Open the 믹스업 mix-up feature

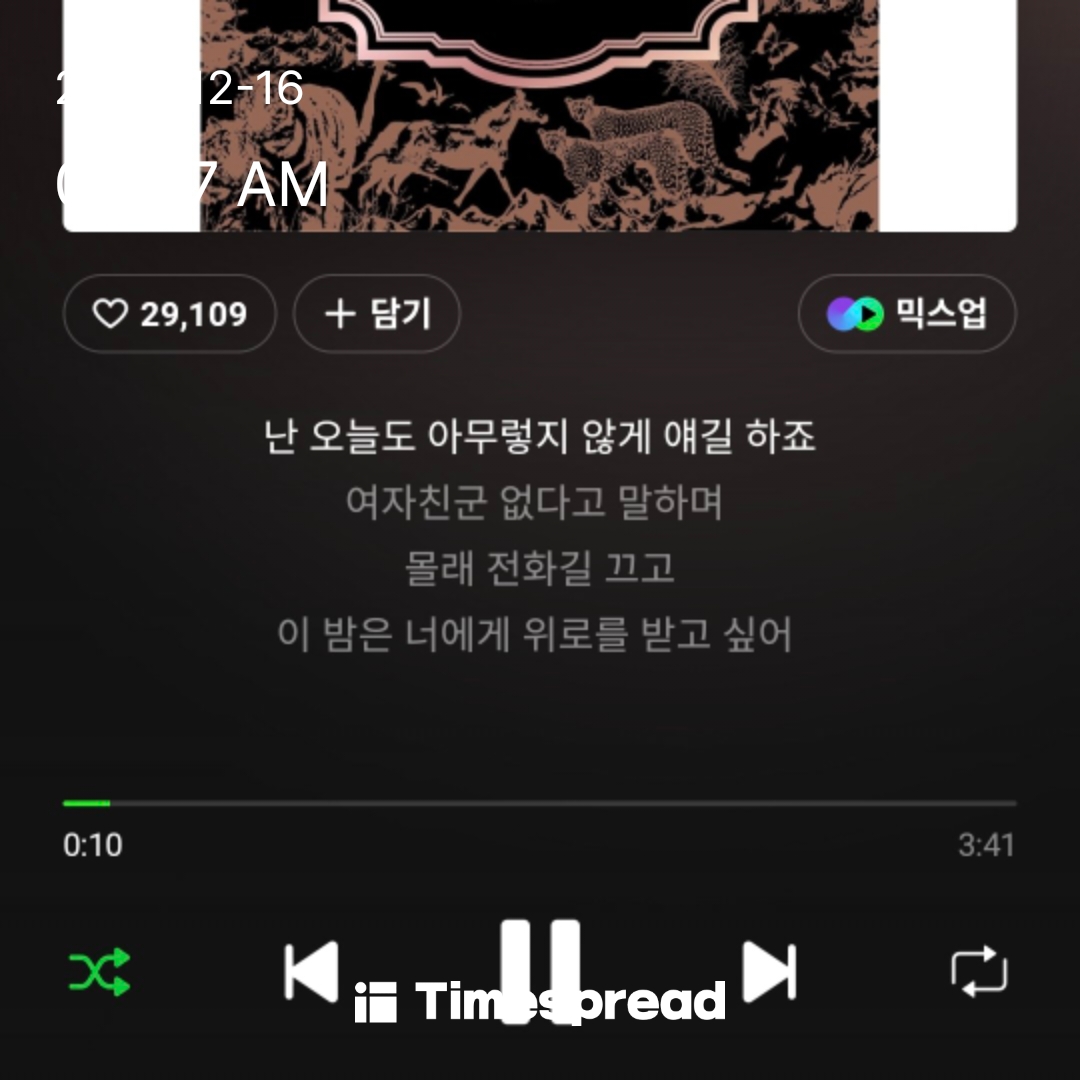[906, 314]
